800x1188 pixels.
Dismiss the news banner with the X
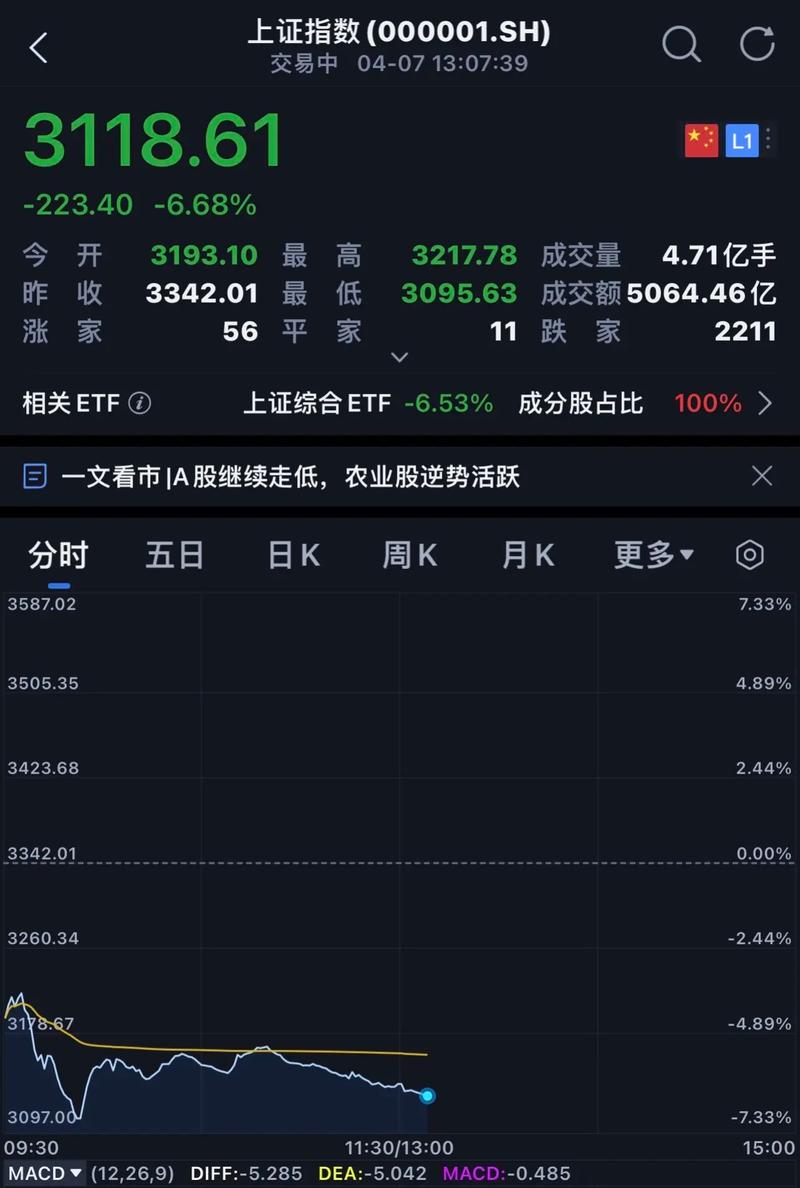pos(762,475)
